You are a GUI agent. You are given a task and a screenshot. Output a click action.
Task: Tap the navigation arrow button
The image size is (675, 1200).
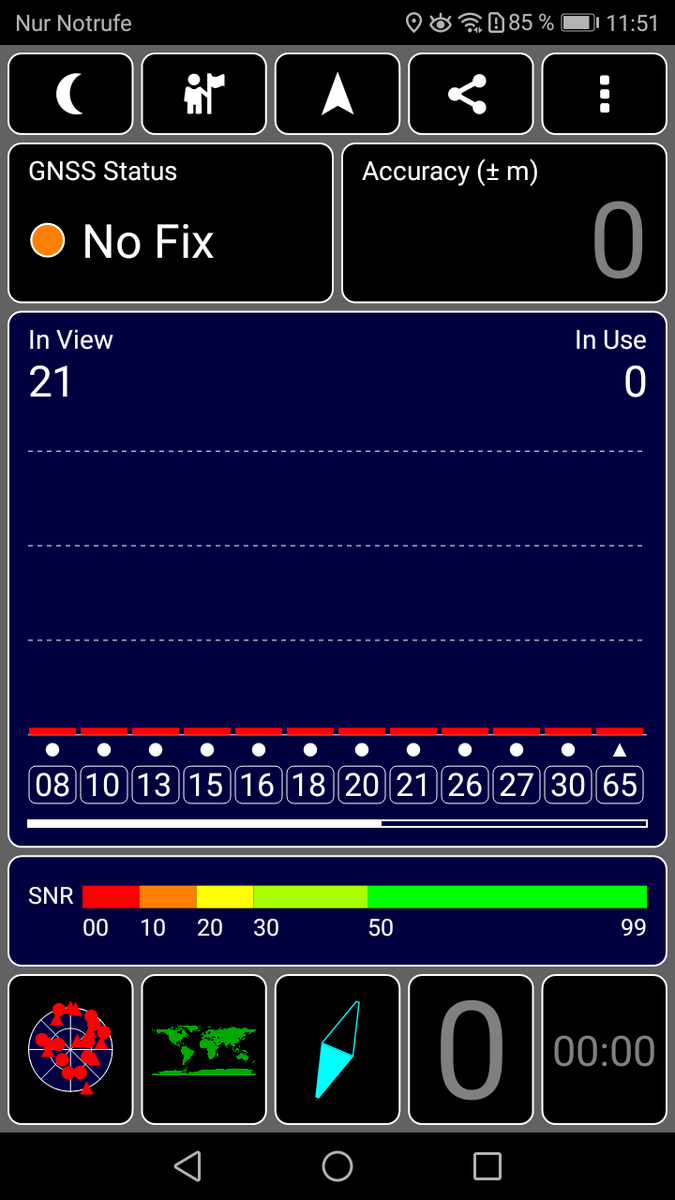pos(337,94)
